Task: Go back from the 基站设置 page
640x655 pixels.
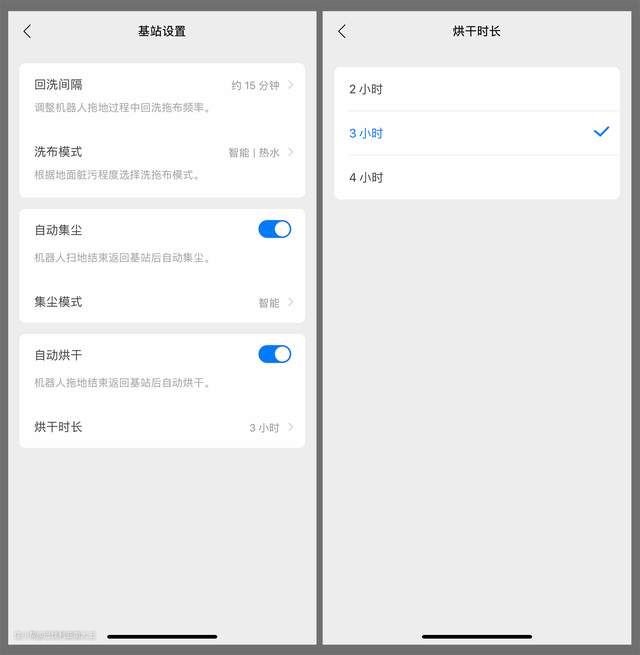Action: tap(27, 31)
